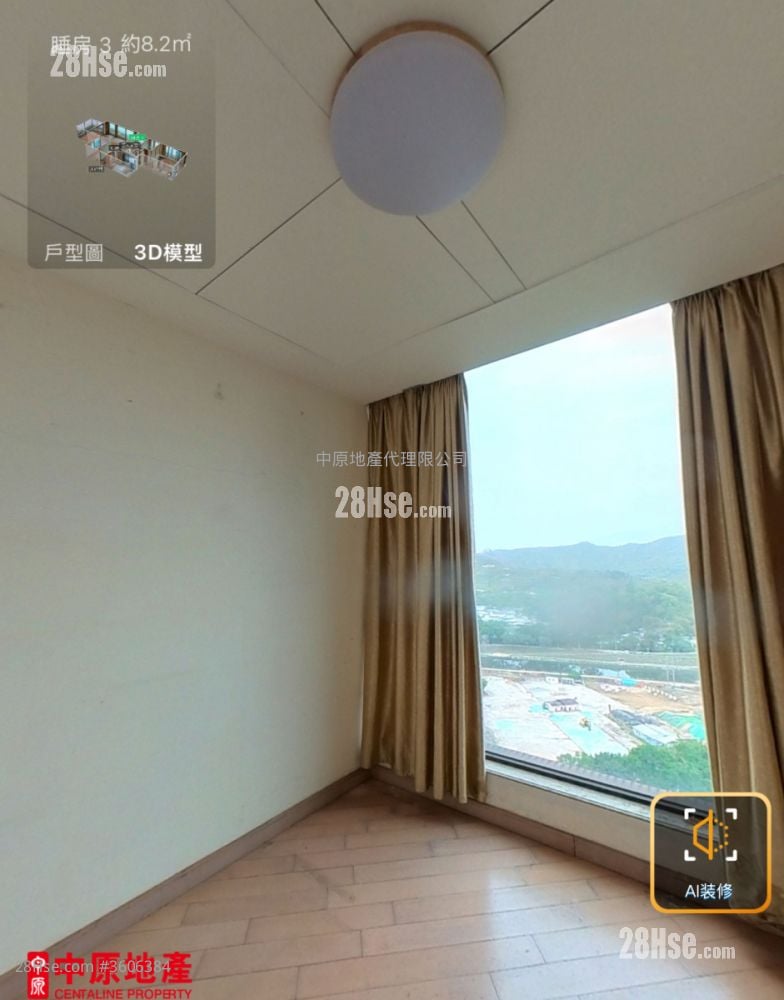Open the 3D model minimap preview

(x=130, y=150)
